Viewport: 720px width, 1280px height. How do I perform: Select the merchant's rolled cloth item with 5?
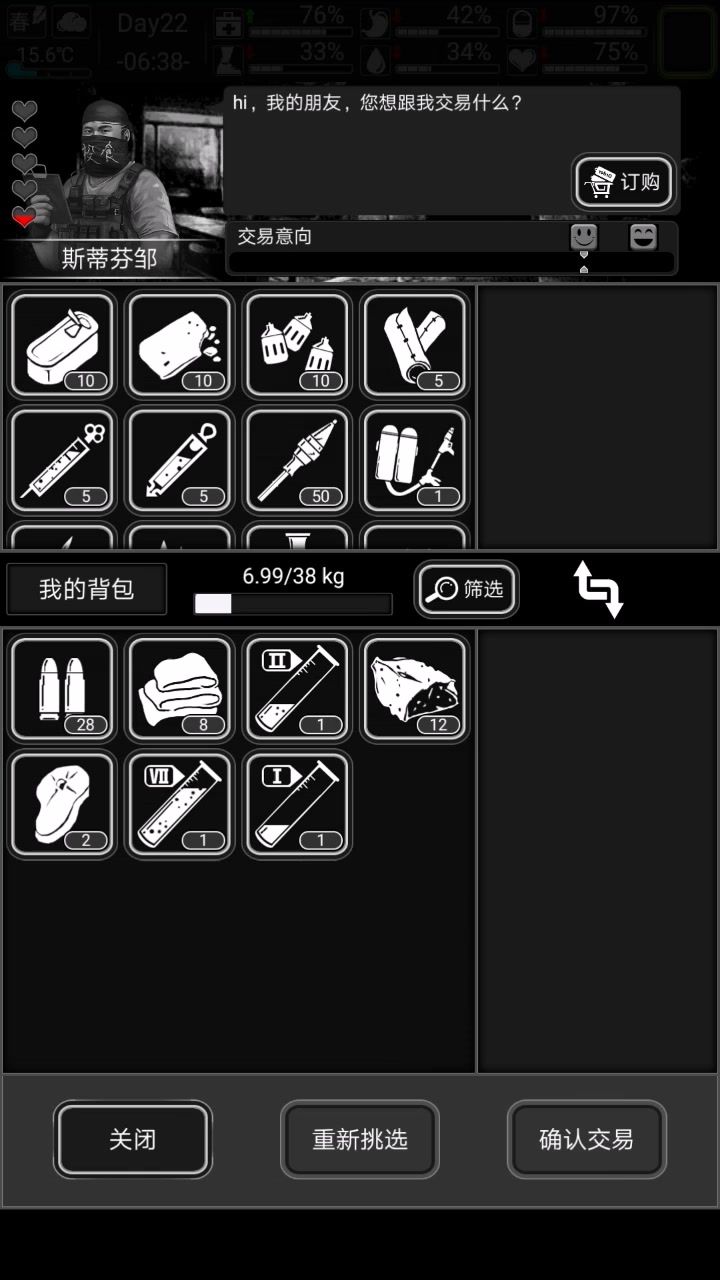[415, 345]
